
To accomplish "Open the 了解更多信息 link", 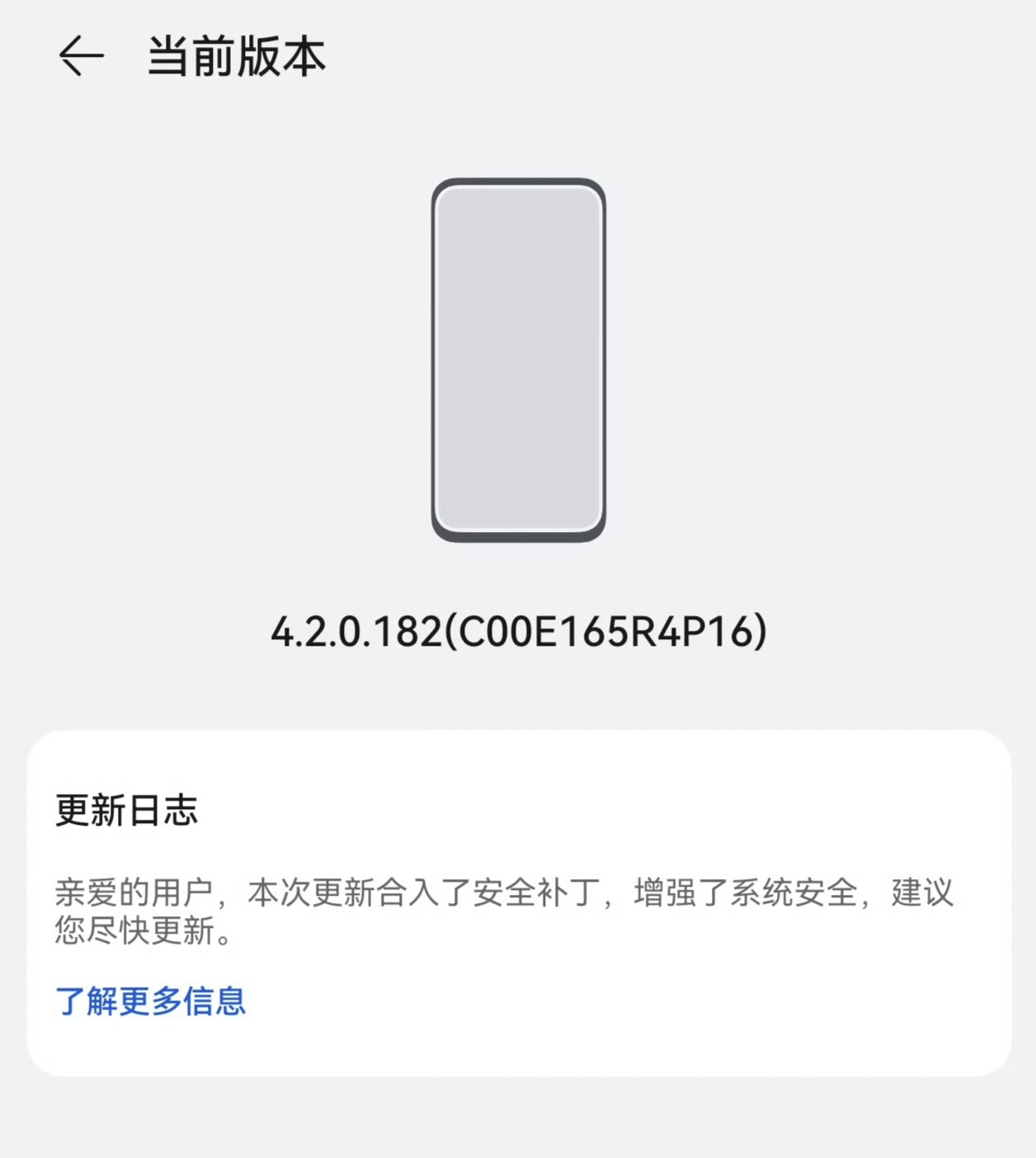I will click(x=151, y=1001).
